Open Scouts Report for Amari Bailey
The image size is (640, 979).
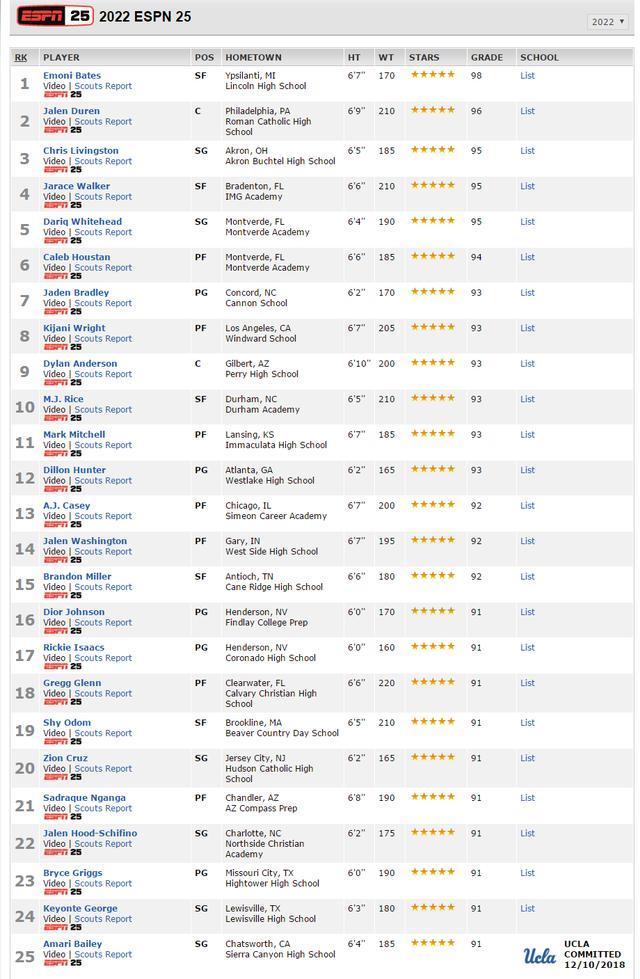point(103,954)
